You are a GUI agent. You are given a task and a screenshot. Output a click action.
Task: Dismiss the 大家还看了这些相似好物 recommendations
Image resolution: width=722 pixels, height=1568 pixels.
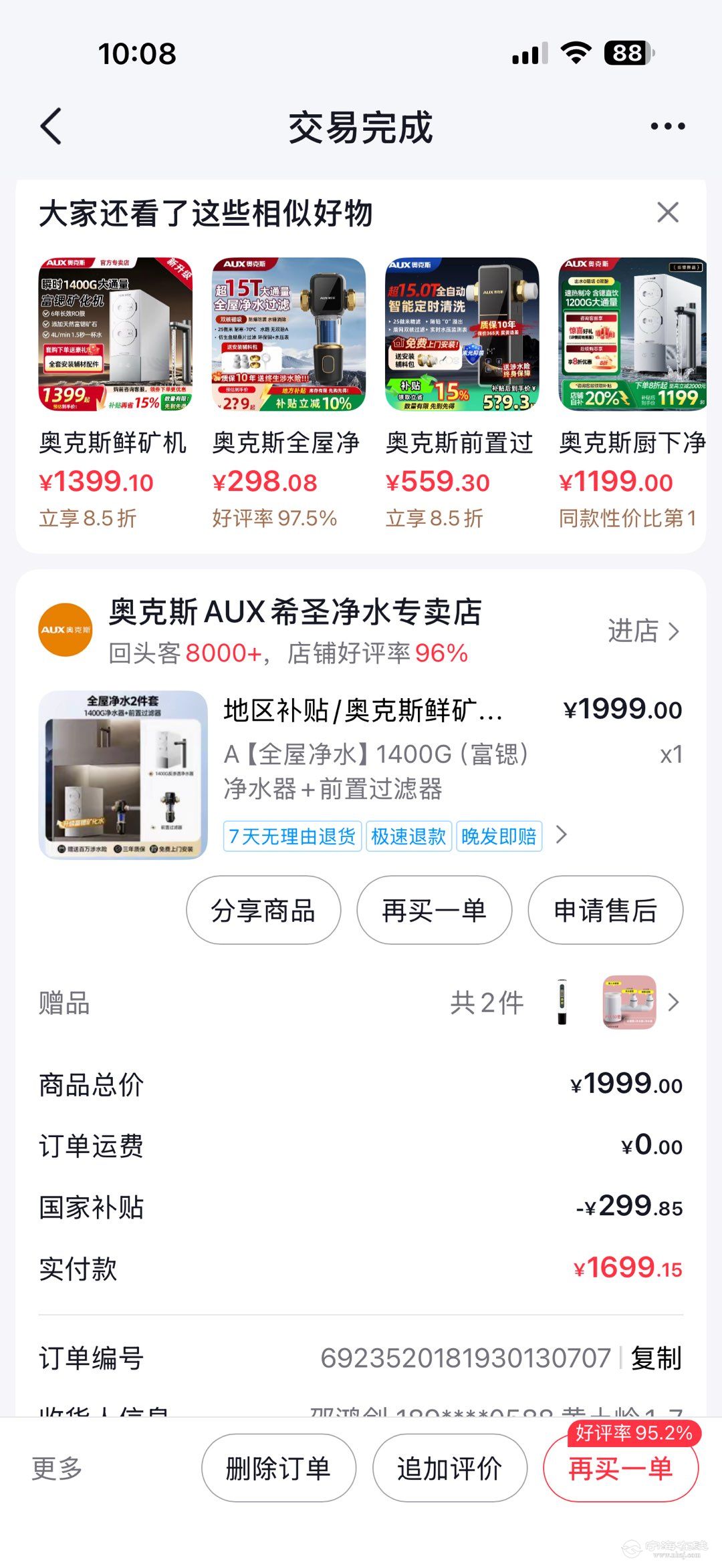pyautogui.click(x=667, y=213)
